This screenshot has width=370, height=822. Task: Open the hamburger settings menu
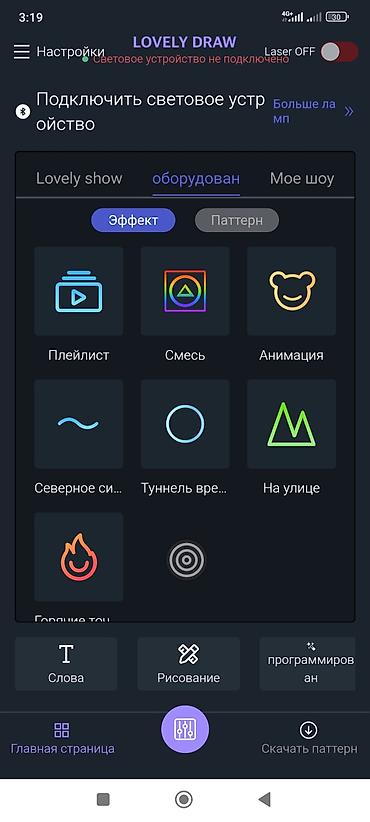(x=21, y=52)
